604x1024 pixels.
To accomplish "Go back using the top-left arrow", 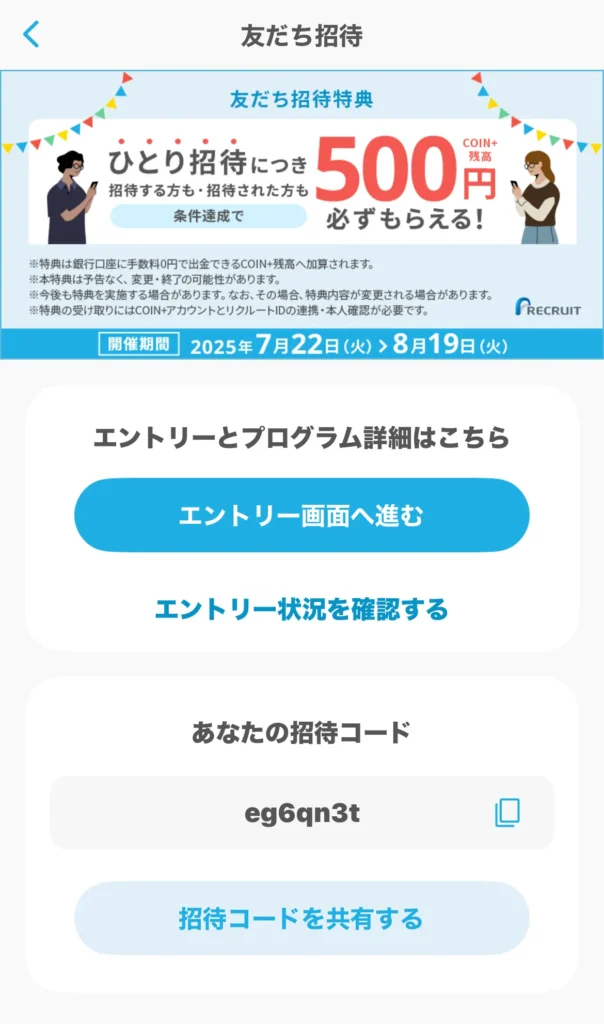I will 32,35.
